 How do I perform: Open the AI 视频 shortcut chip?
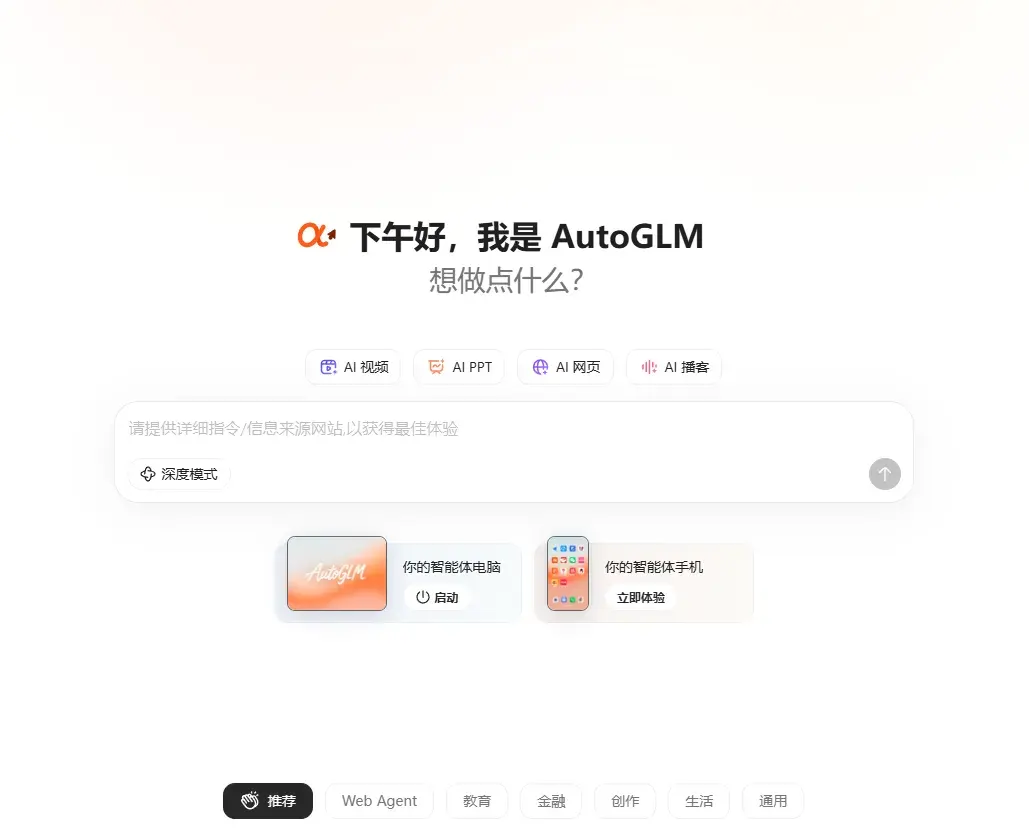(353, 367)
